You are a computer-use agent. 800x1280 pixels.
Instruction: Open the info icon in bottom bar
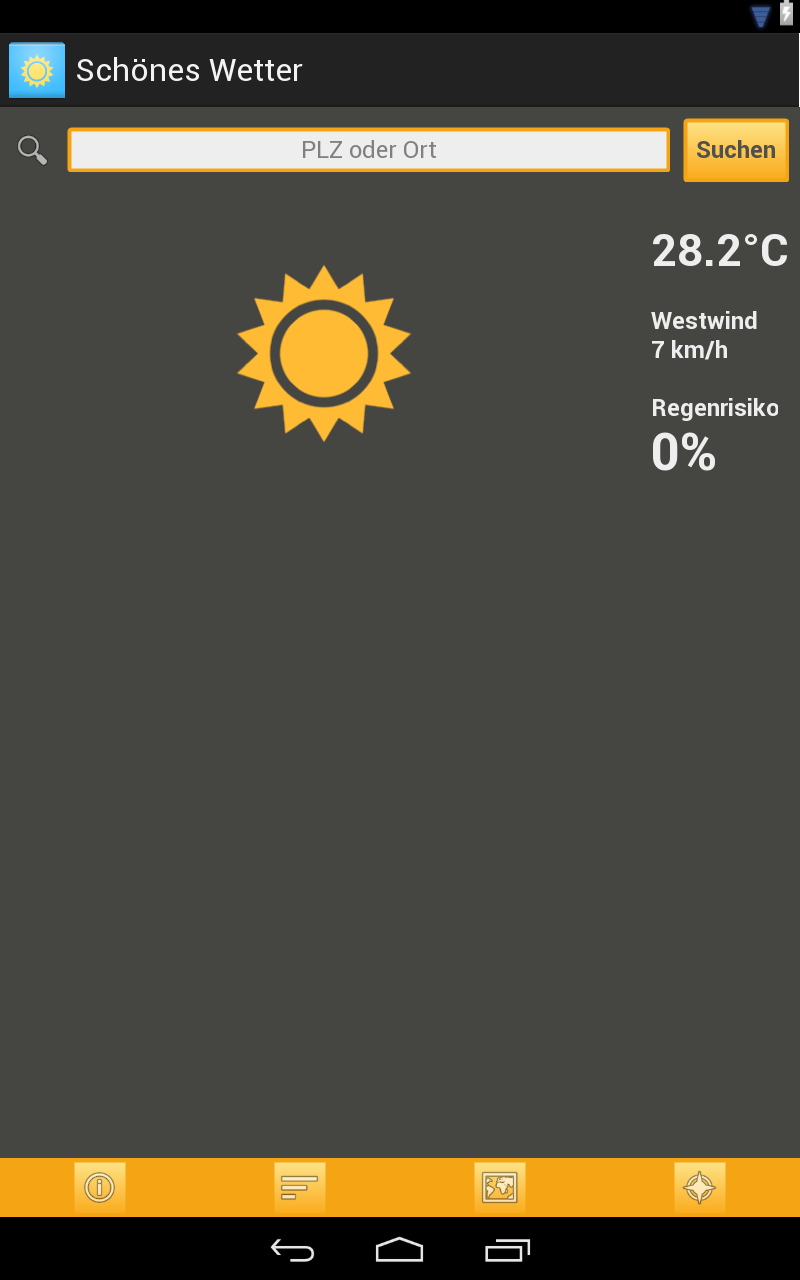click(x=100, y=1187)
